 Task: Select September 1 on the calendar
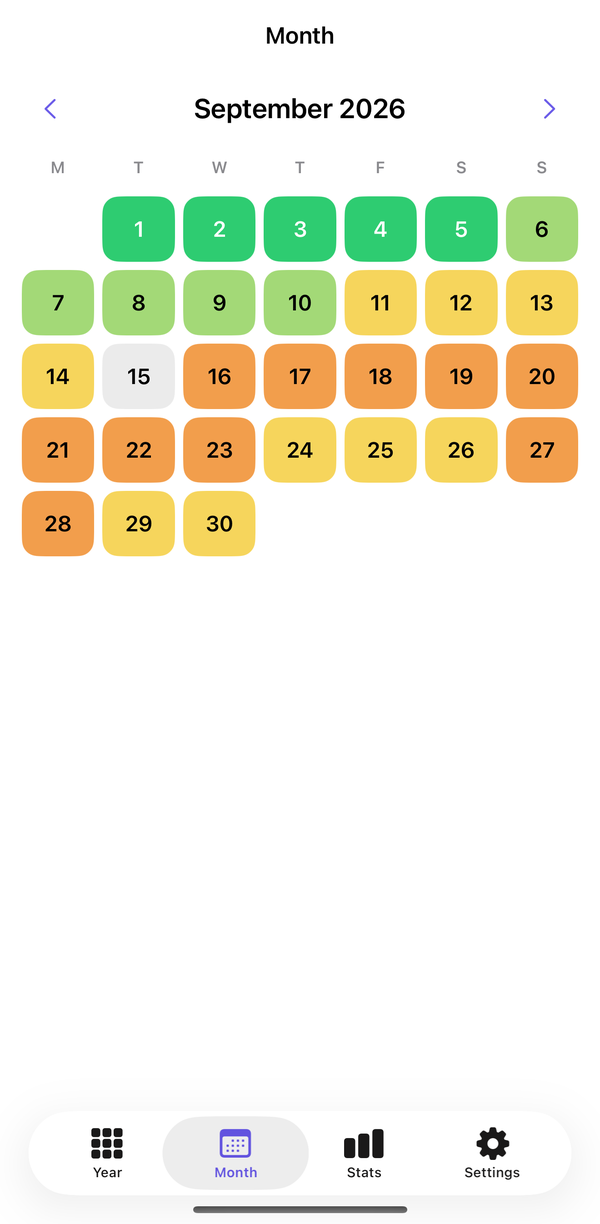click(x=139, y=229)
